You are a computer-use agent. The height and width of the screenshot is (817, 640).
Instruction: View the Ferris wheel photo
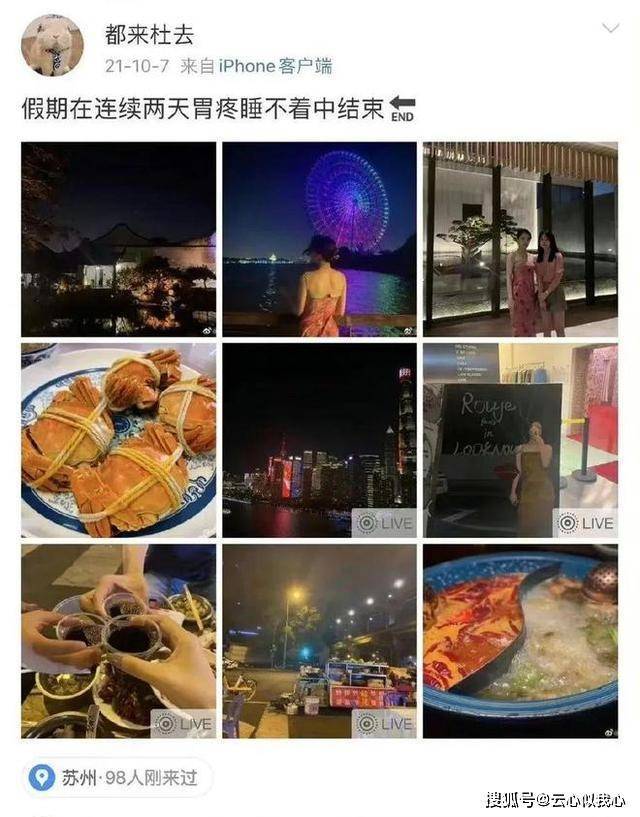click(319, 238)
